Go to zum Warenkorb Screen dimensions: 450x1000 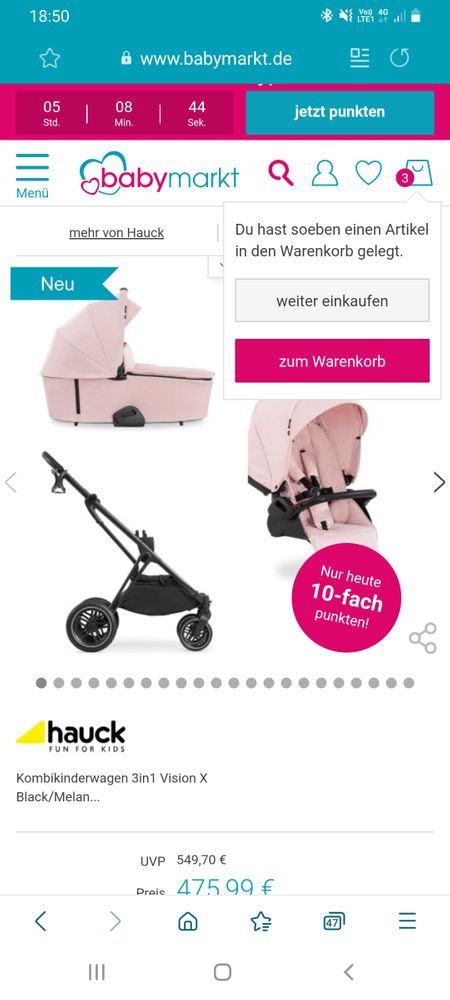pos(332,361)
